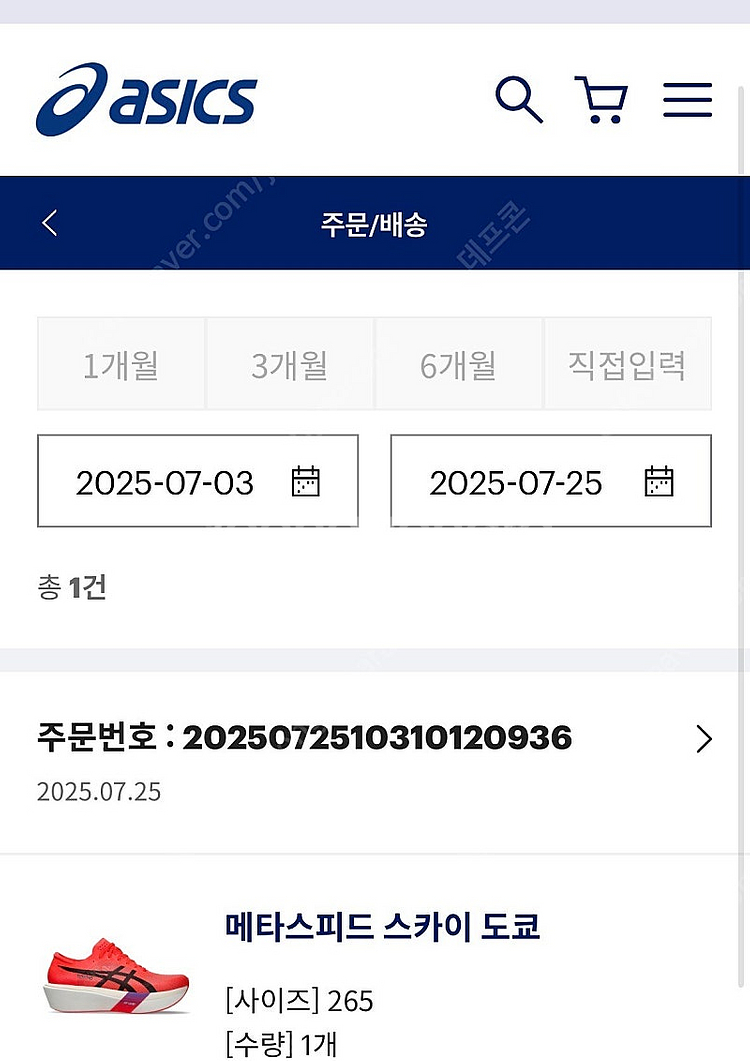This screenshot has width=750, height=1061.
Task: Open the search magnifier icon
Action: [x=519, y=100]
